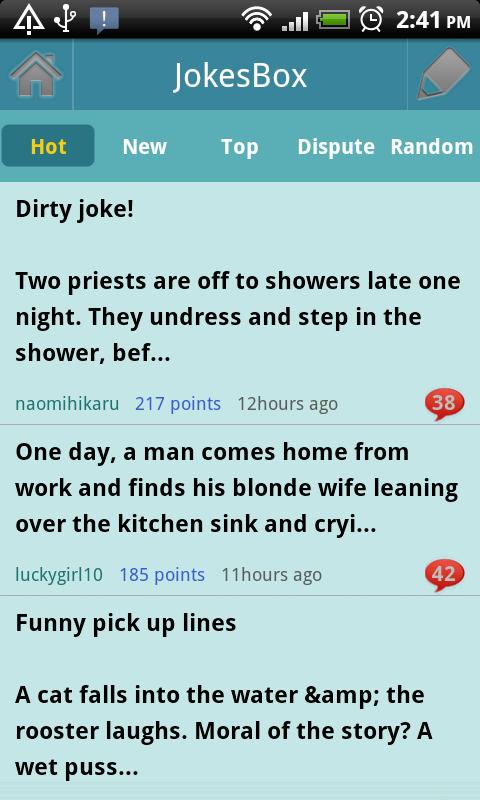Go to home via house icon
480x800 pixels.
[x=36, y=75]
